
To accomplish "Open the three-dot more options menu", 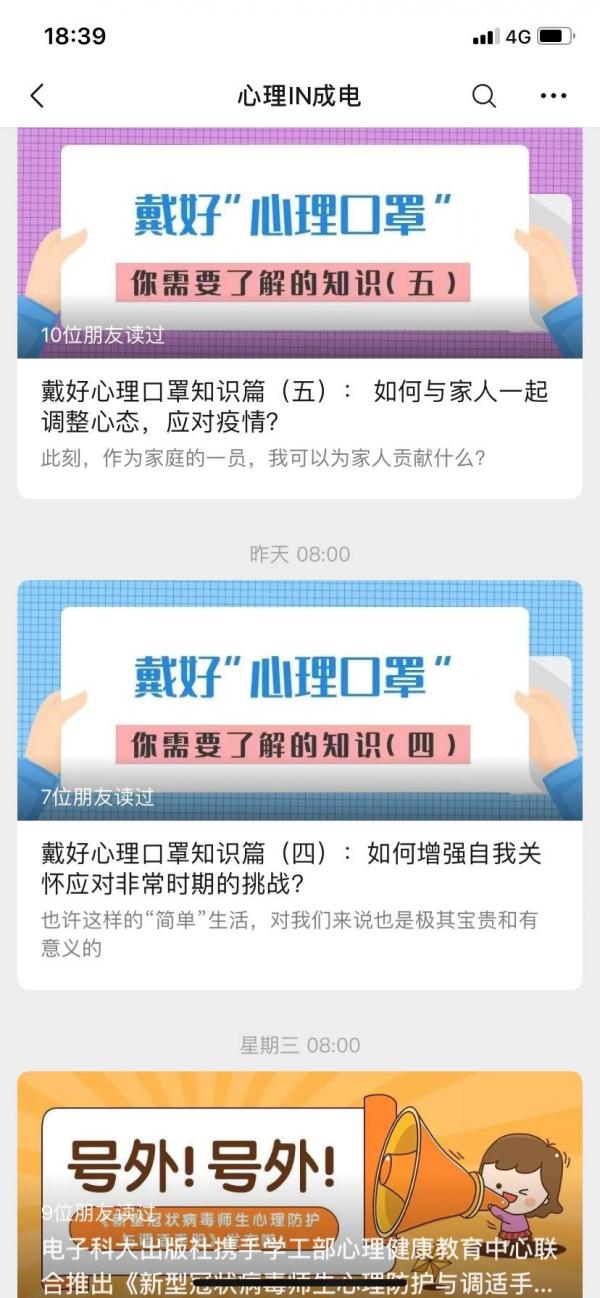I will [x=553, y=96].
